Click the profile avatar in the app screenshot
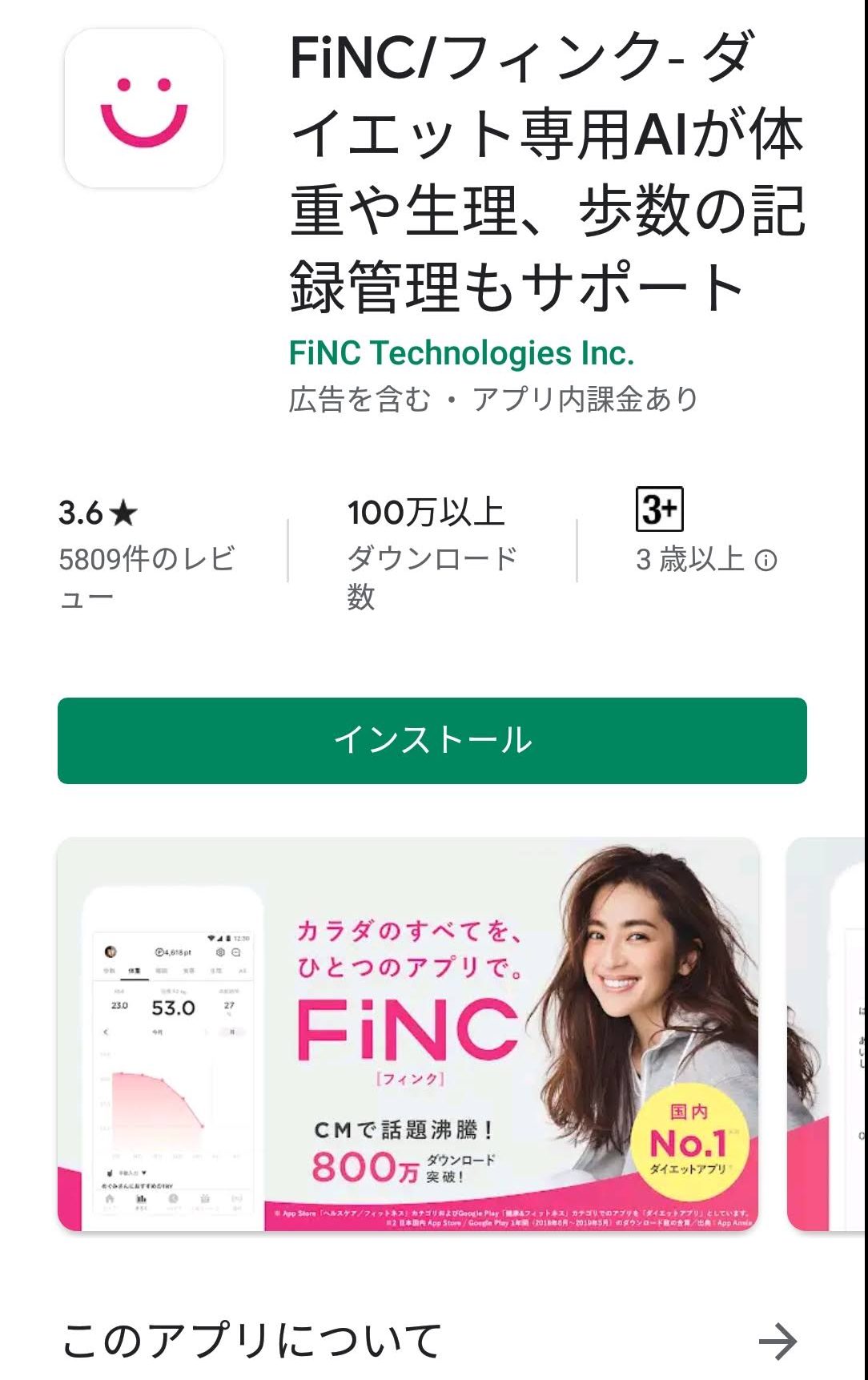The image size is (868, 1380). point(111,952)
